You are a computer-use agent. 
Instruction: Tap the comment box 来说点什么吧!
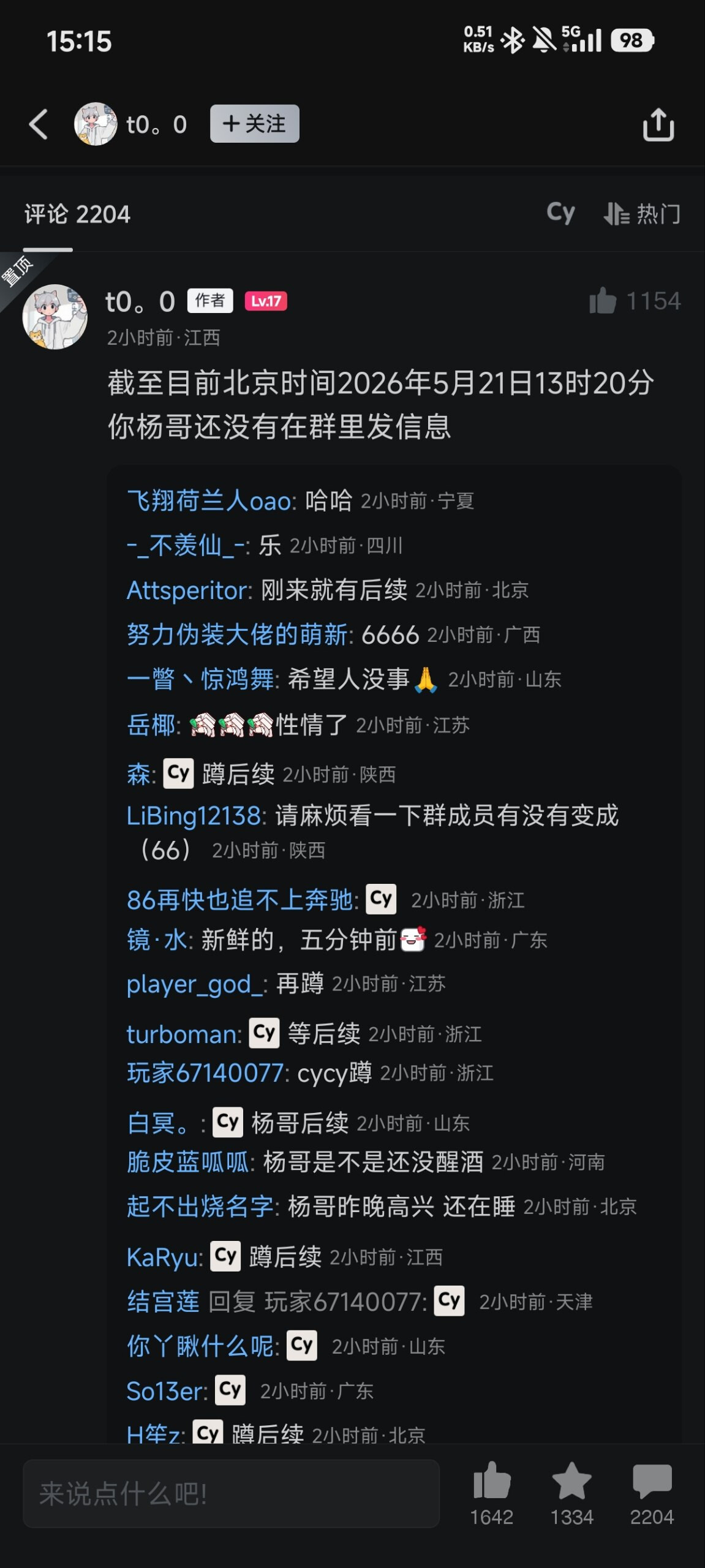click(x=231, y=1493)
